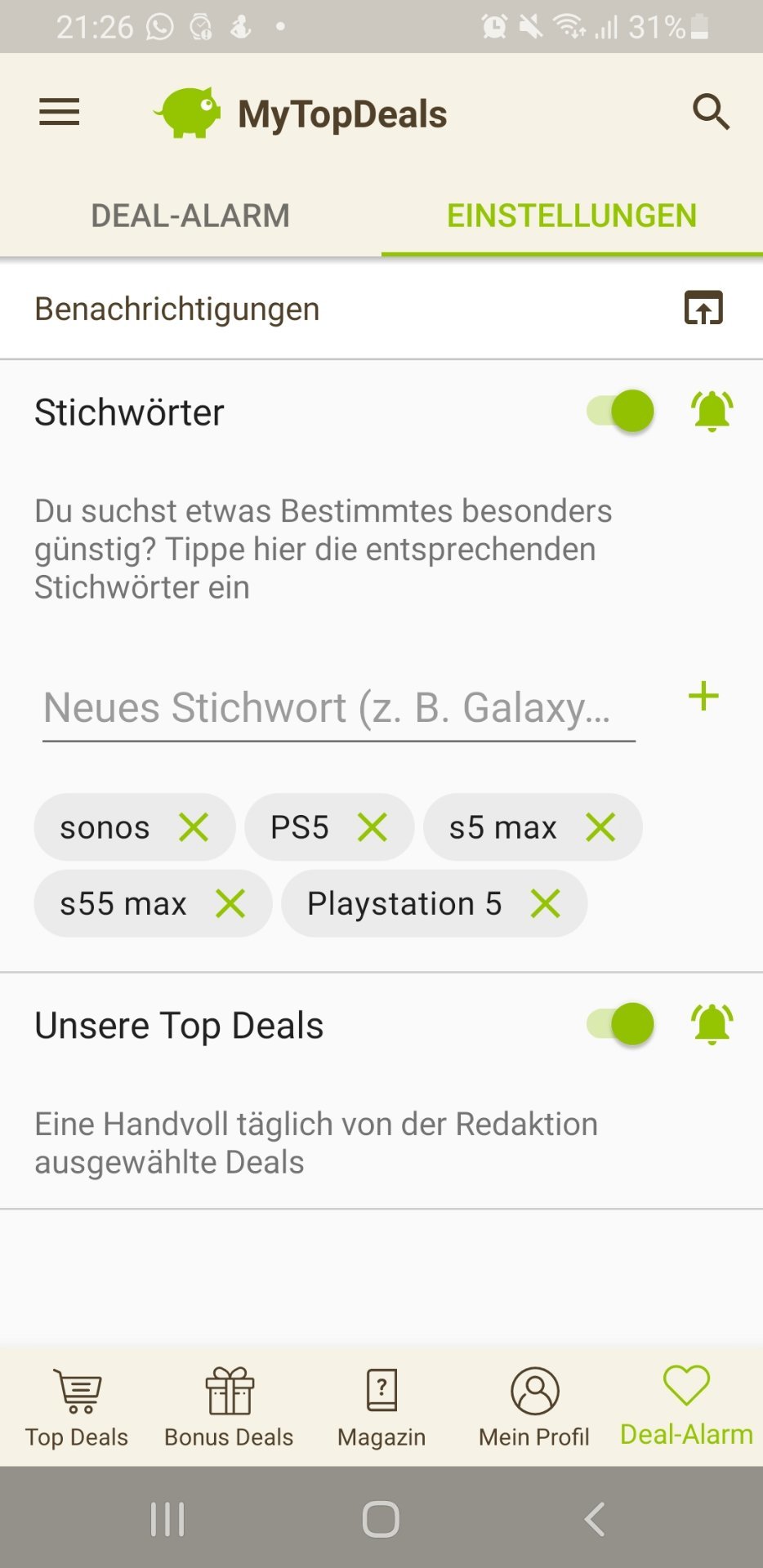The image size is (763, 1568).
Task: Open Mein Profil
Action: point(534,1406)
